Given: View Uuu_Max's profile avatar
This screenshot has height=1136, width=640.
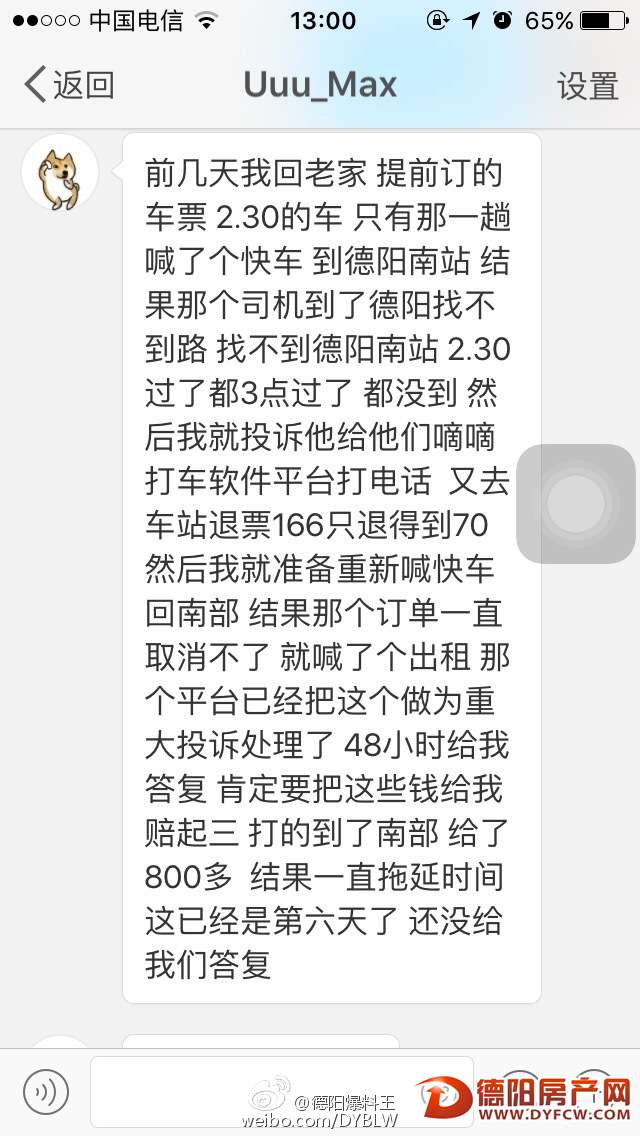Looking at the screenshot, I should (x=60, y=173).
